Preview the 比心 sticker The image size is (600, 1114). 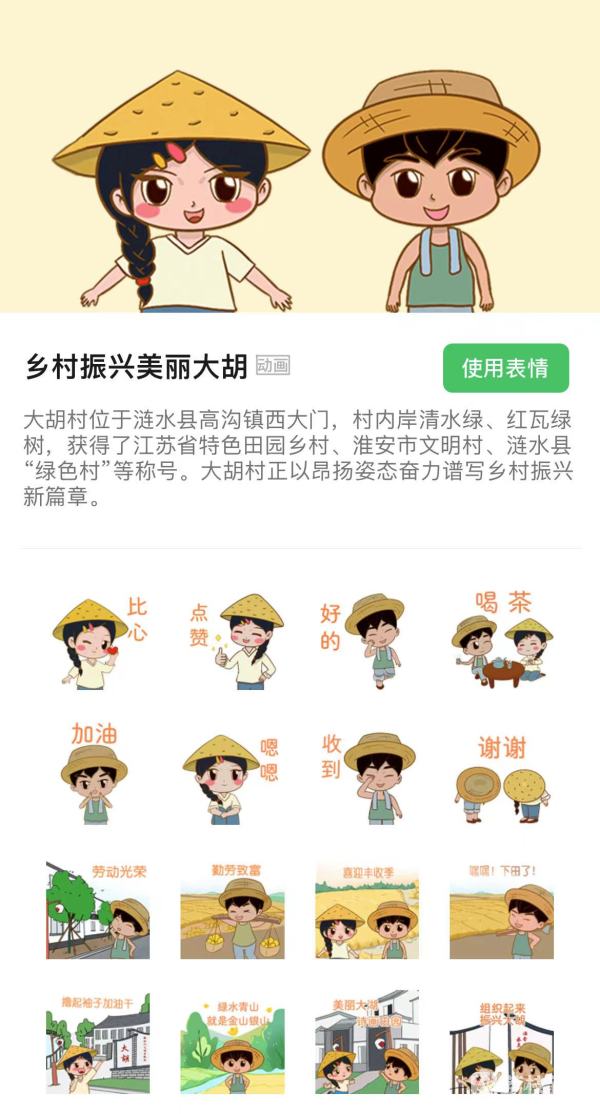[98, 641]
